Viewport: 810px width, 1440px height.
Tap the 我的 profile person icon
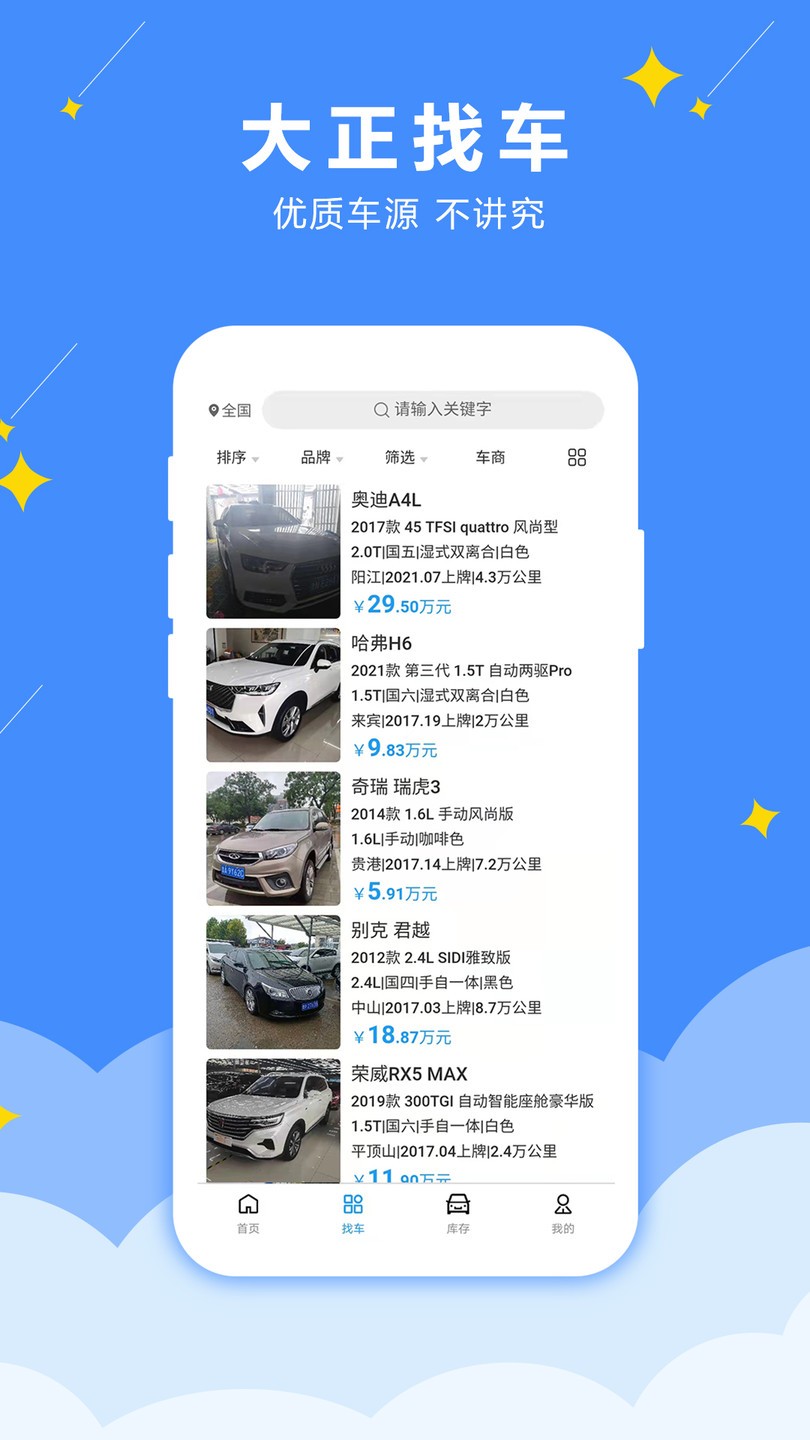tap(562, 1204)
